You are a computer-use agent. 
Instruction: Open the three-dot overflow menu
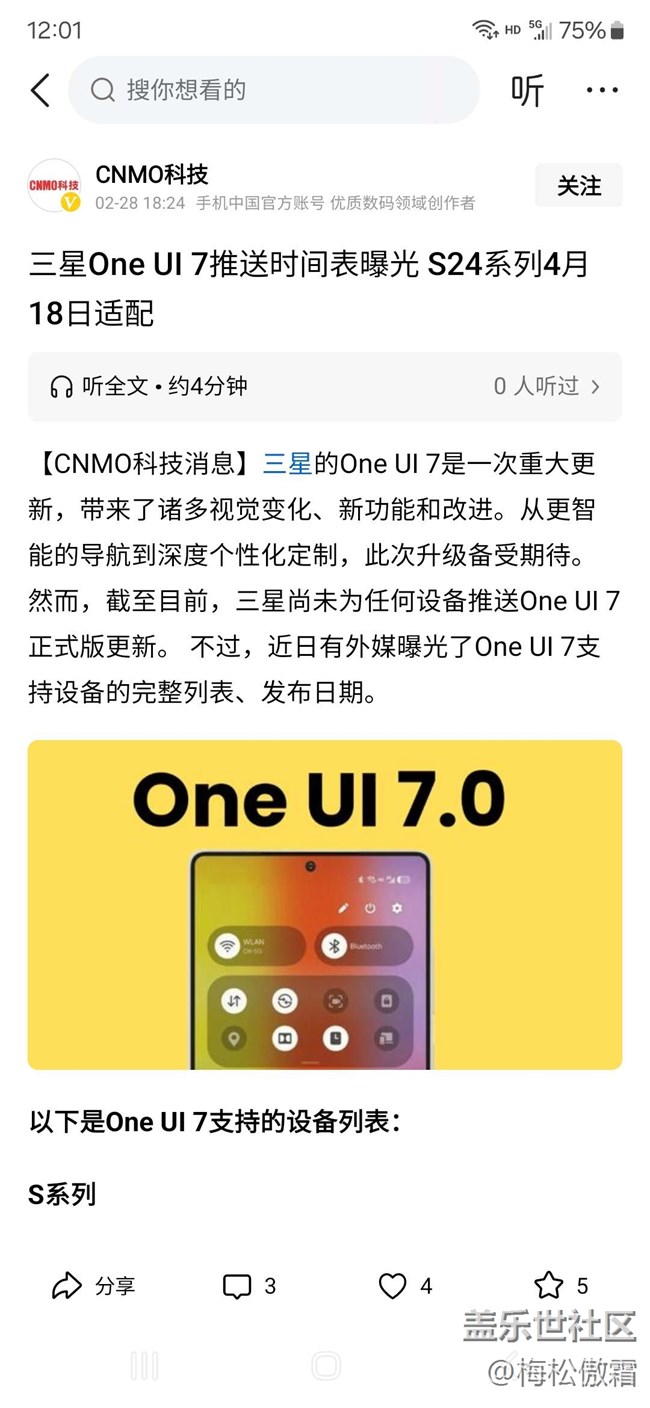[x=602, y=90]
